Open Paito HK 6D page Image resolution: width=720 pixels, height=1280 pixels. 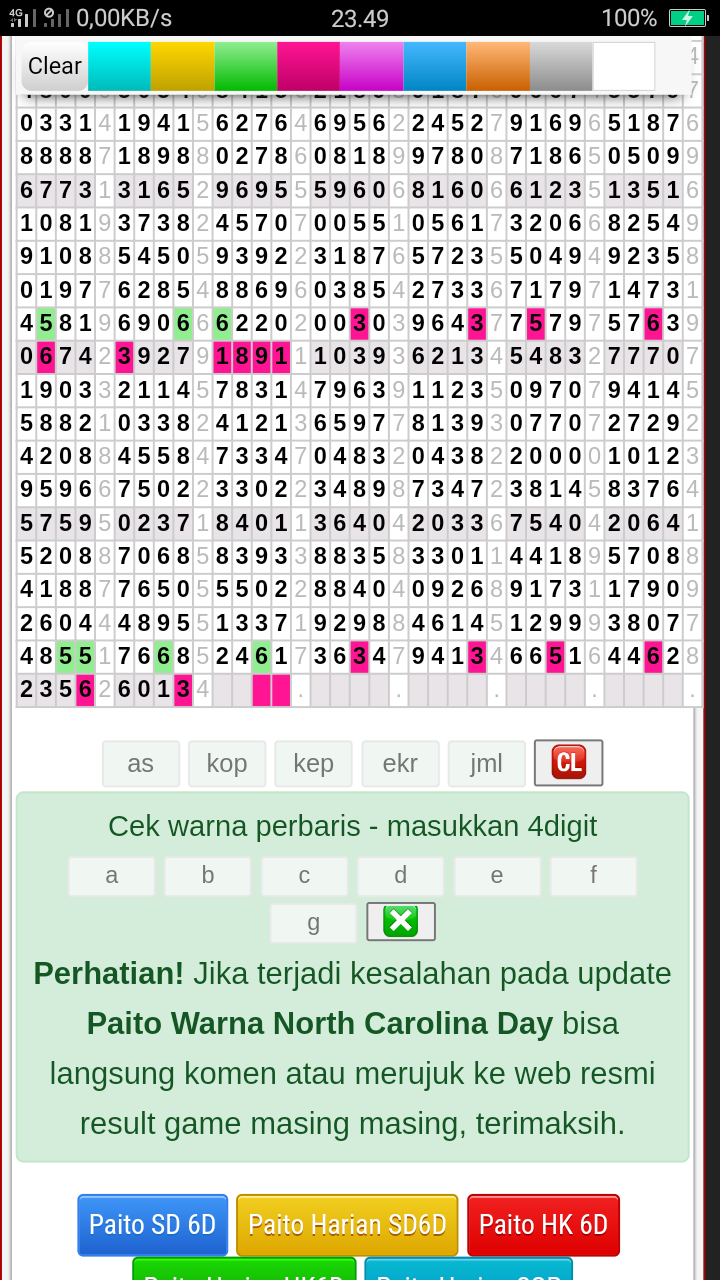click(x=543, y=1225)
